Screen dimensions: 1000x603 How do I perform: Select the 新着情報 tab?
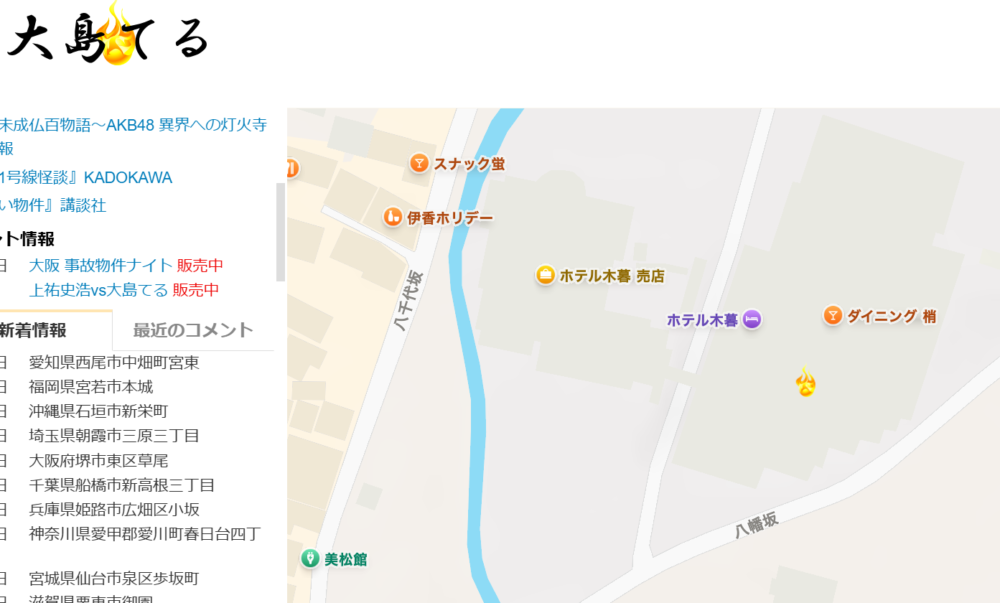coord(33,330)
